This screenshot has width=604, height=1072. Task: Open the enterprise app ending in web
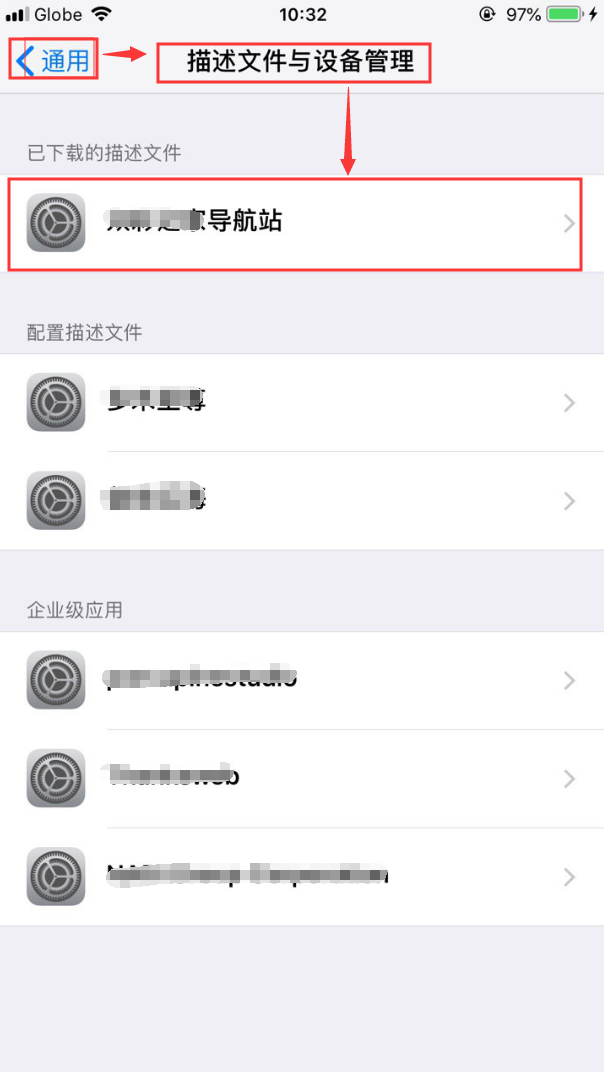[300, 778]
